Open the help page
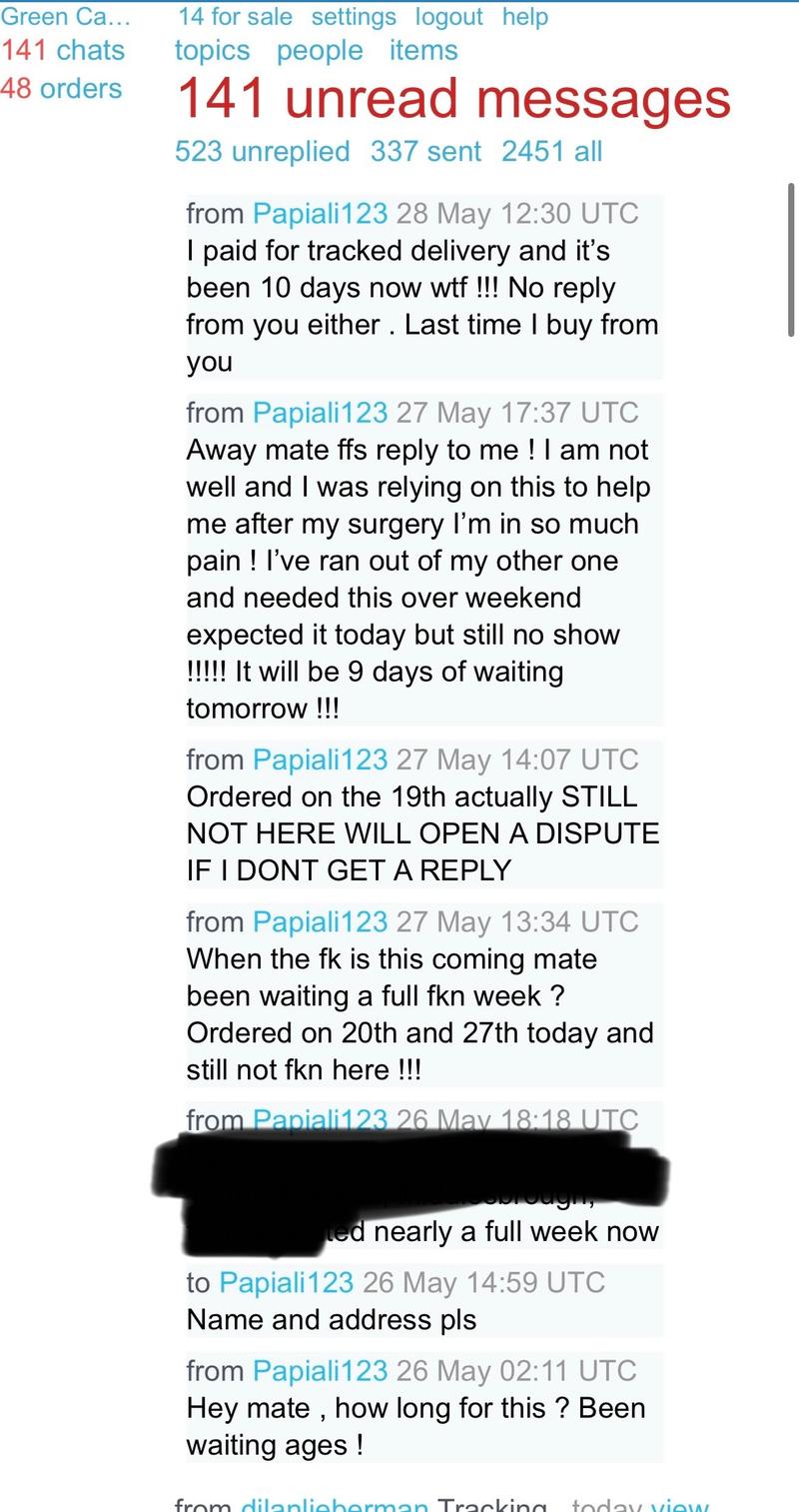The height and width of the screenshot is (1512, 799). tap(525, 17)
